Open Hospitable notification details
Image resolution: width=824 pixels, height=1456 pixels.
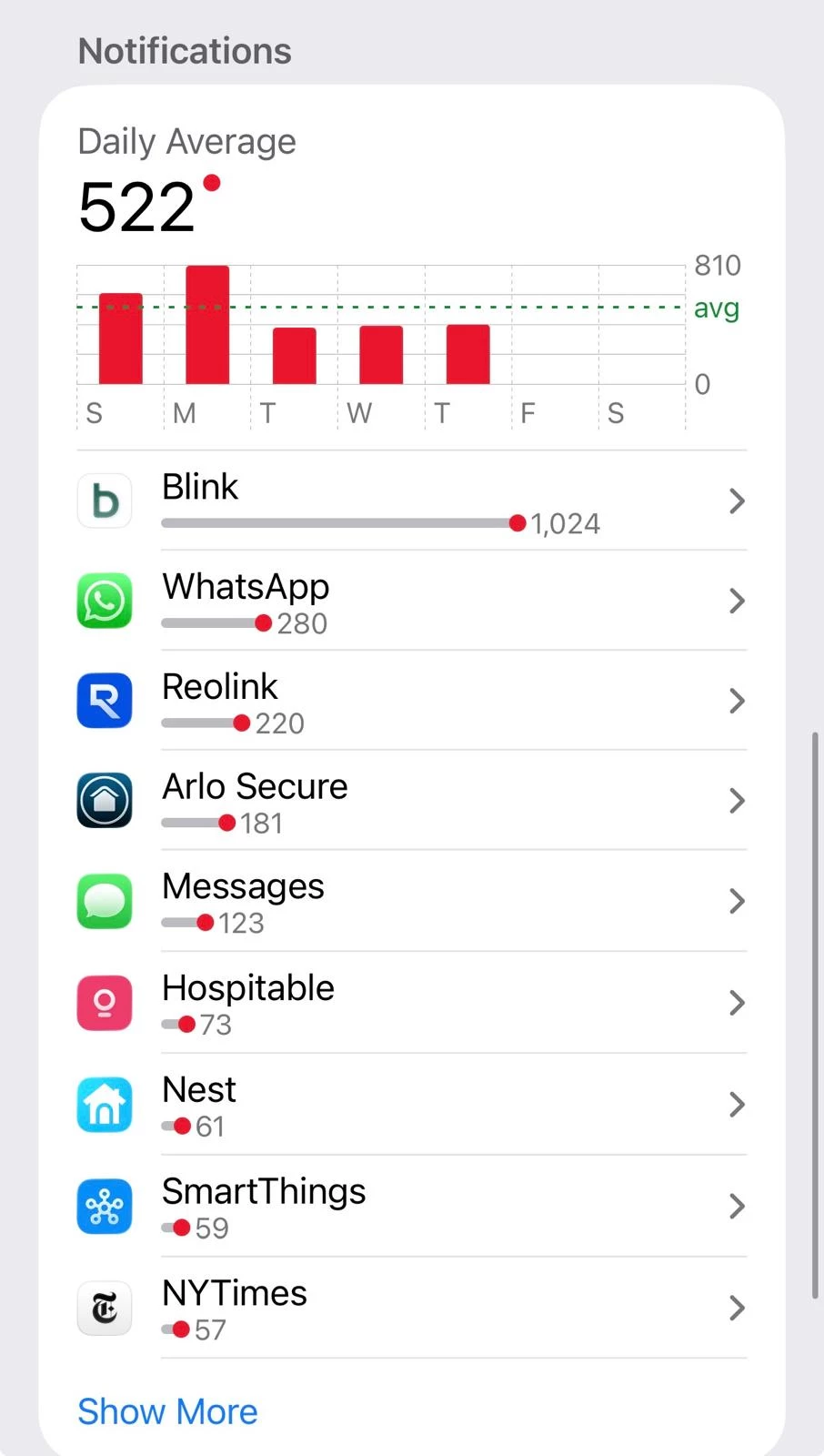(411, 1004)
